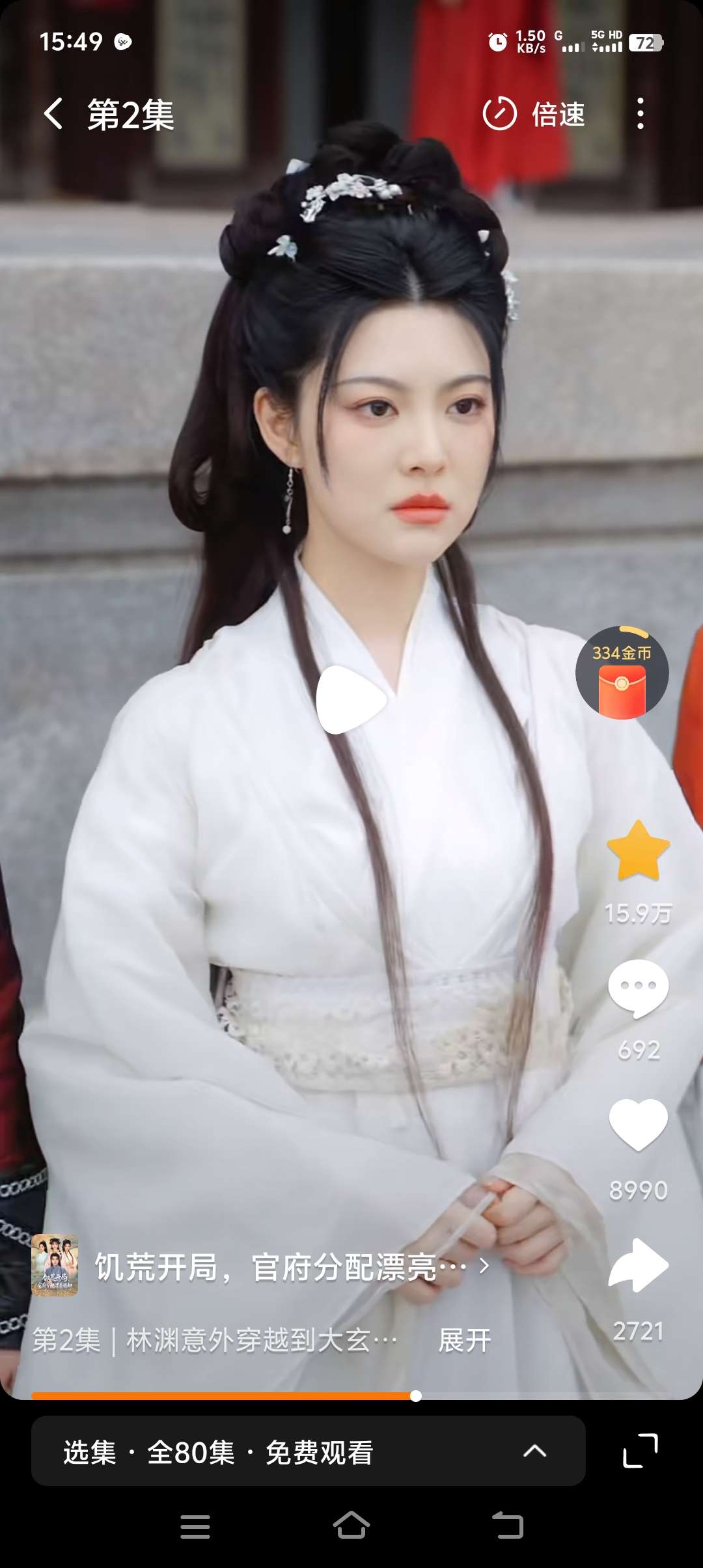Open the drama title 饥荒开局 link
703x1568 pixels.
pos(280,1267)
